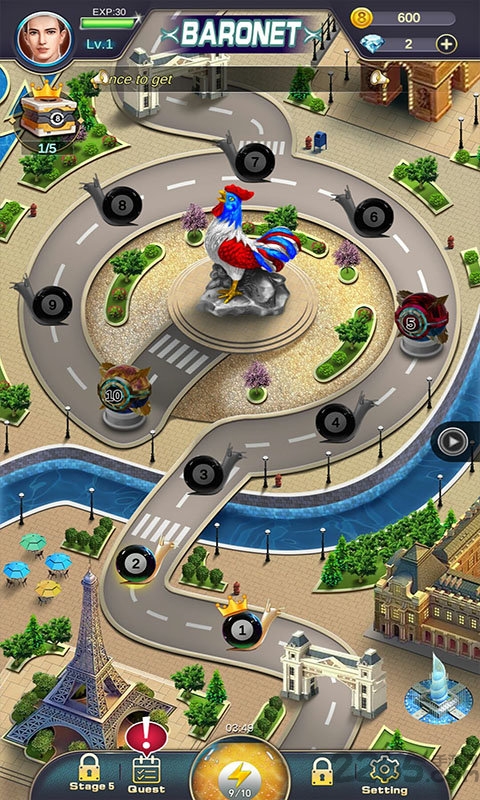Start level 1 with the crown
The height and width of the screenshot is (800, 480).
242,629
